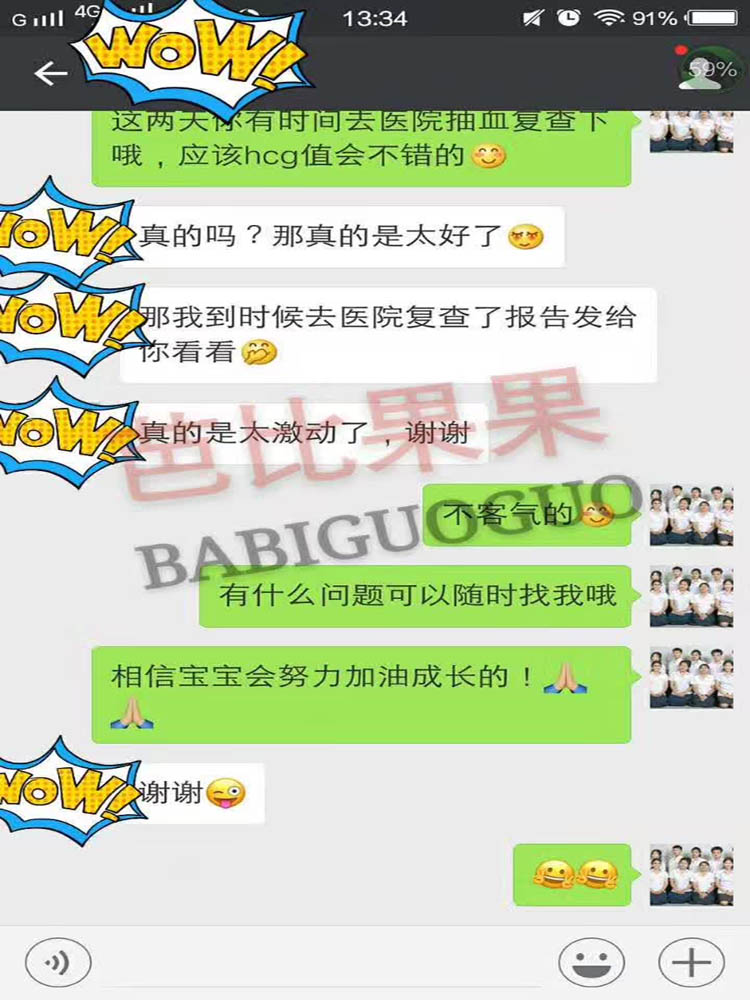
Task: Open the plus attachment menu
Action: 691,963
